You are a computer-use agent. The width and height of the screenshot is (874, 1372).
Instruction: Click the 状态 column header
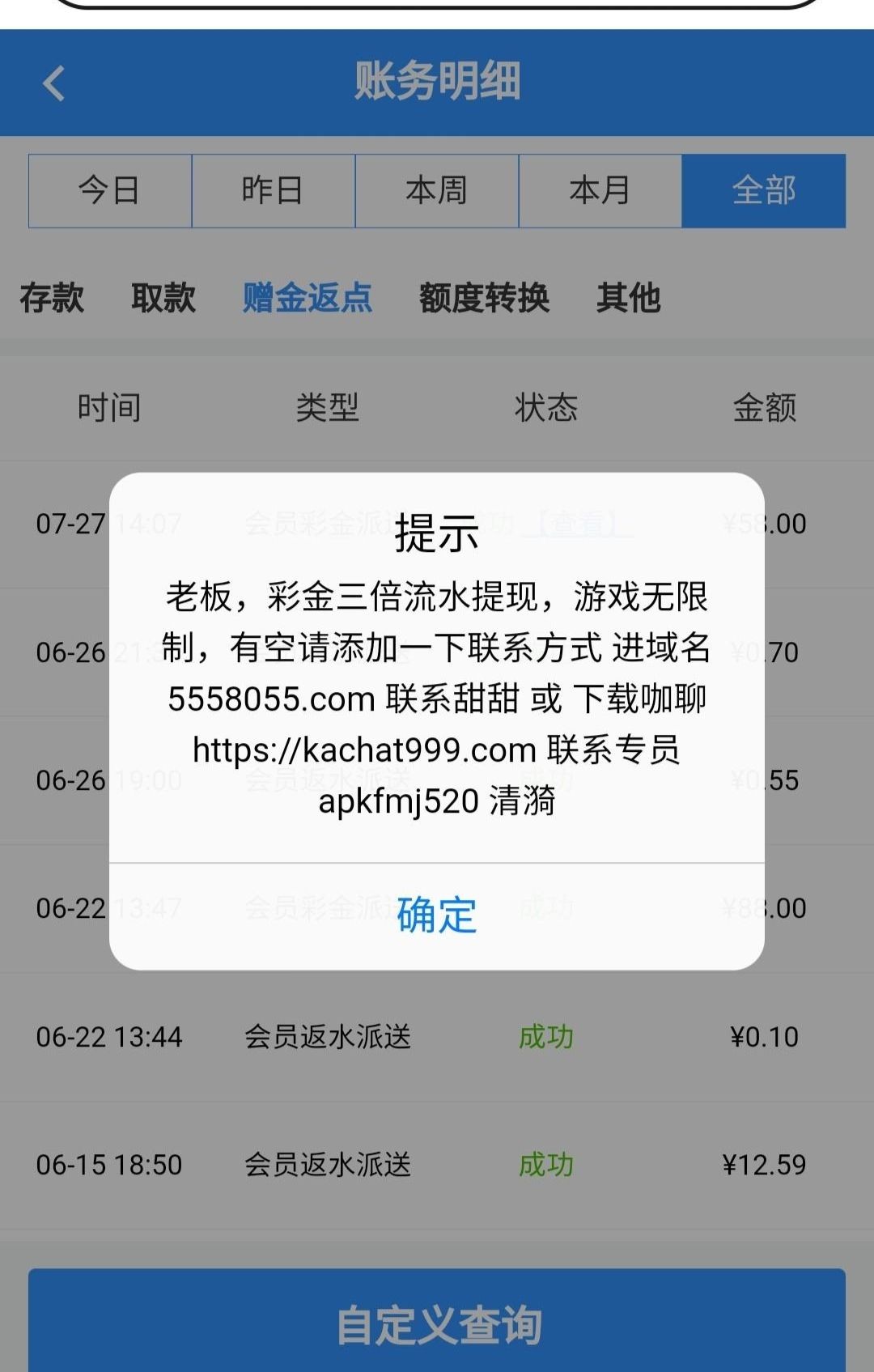[x=545, y=409]
